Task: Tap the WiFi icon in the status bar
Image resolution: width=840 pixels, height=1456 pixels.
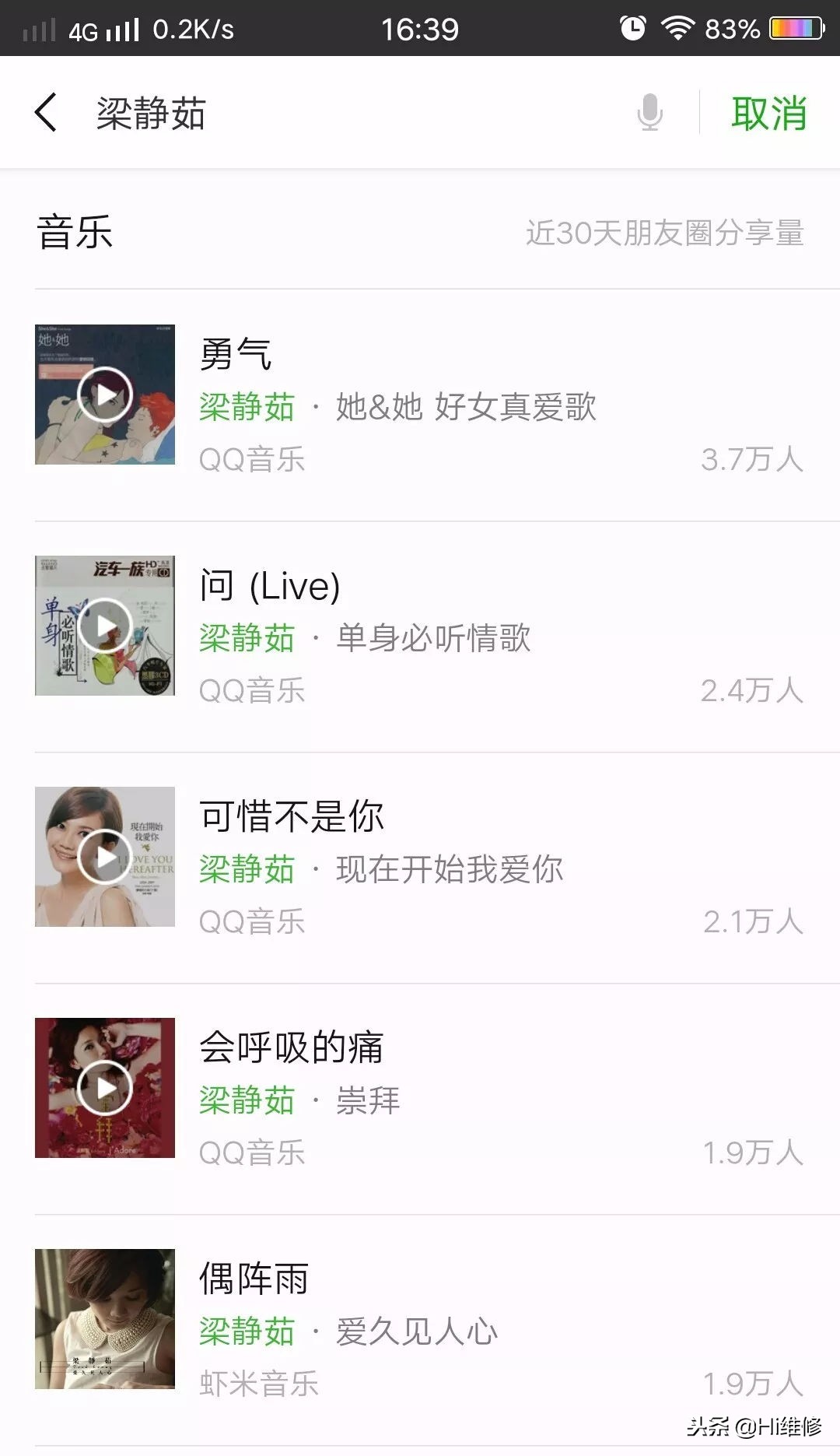Action: [679, 28]
